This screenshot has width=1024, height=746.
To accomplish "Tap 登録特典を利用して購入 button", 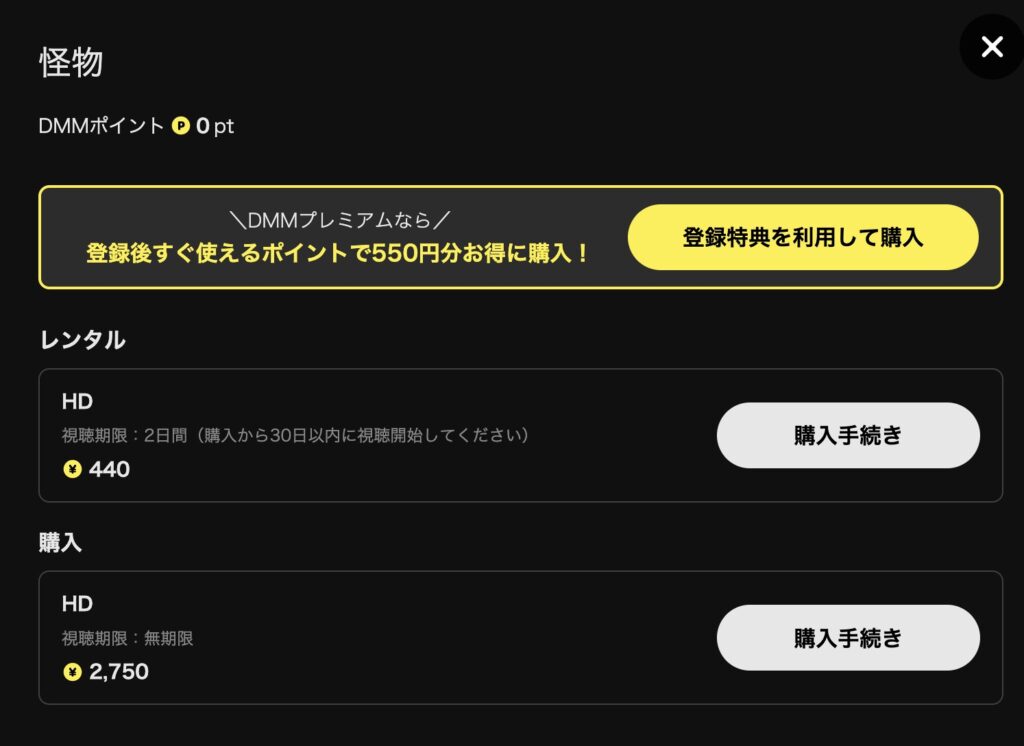I will (x=802, y=237).
